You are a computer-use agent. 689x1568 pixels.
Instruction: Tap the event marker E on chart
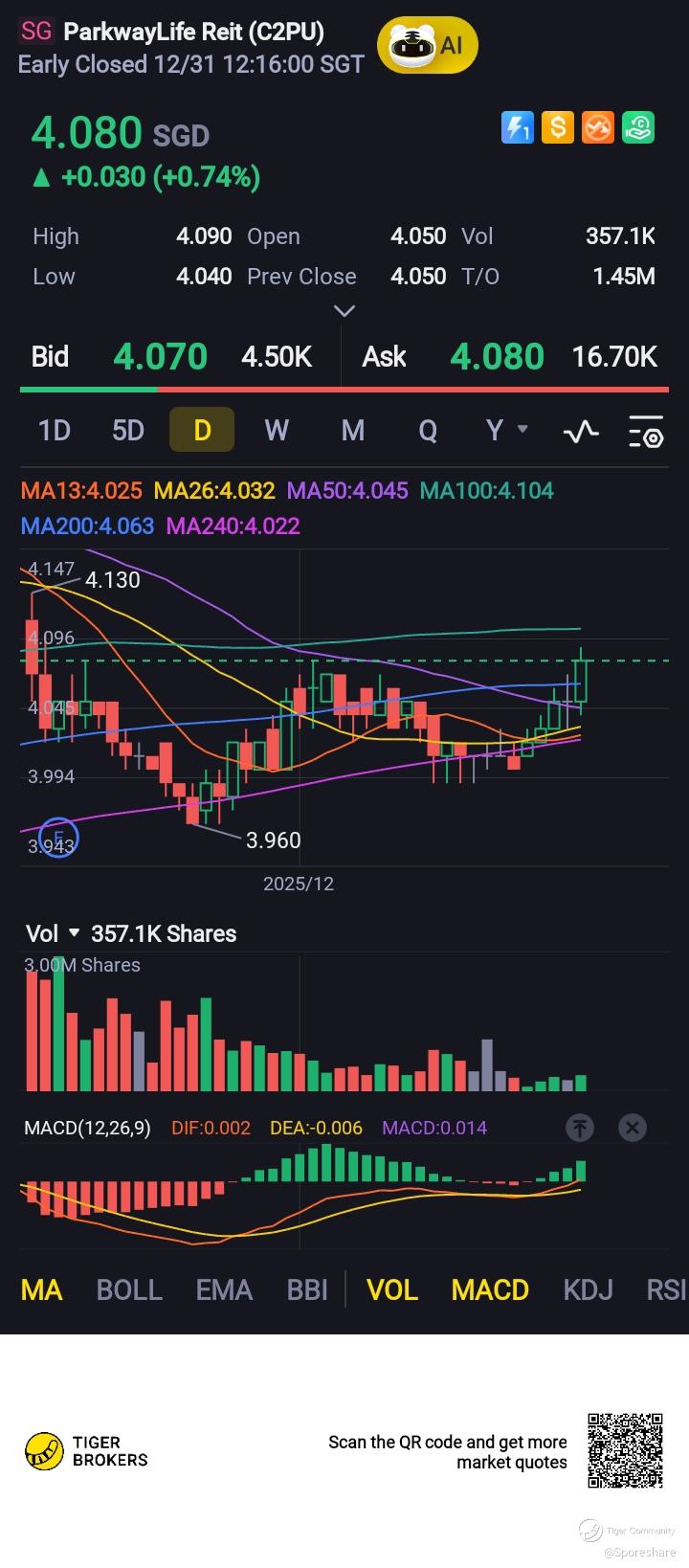tap(58, 838)
